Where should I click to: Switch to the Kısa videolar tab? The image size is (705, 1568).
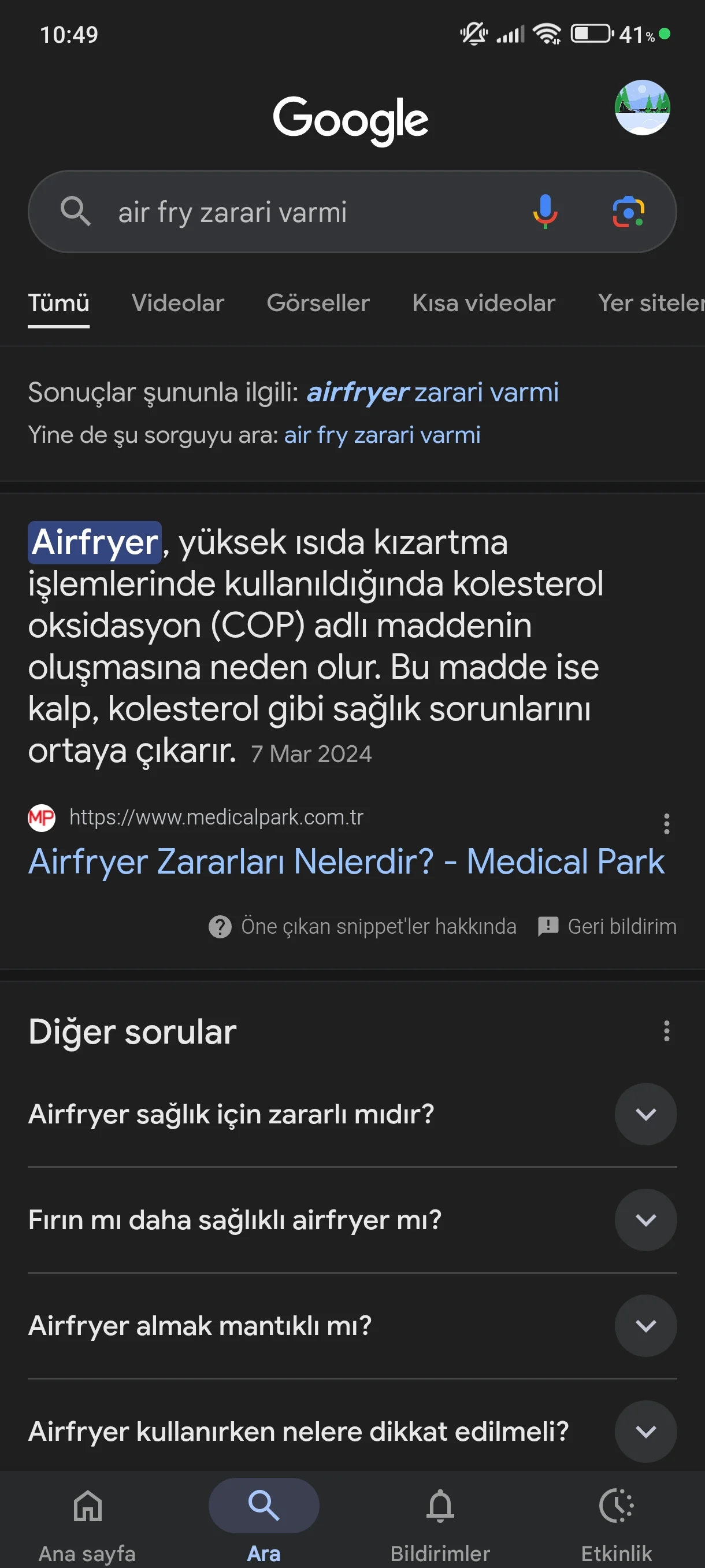[484, 303]
